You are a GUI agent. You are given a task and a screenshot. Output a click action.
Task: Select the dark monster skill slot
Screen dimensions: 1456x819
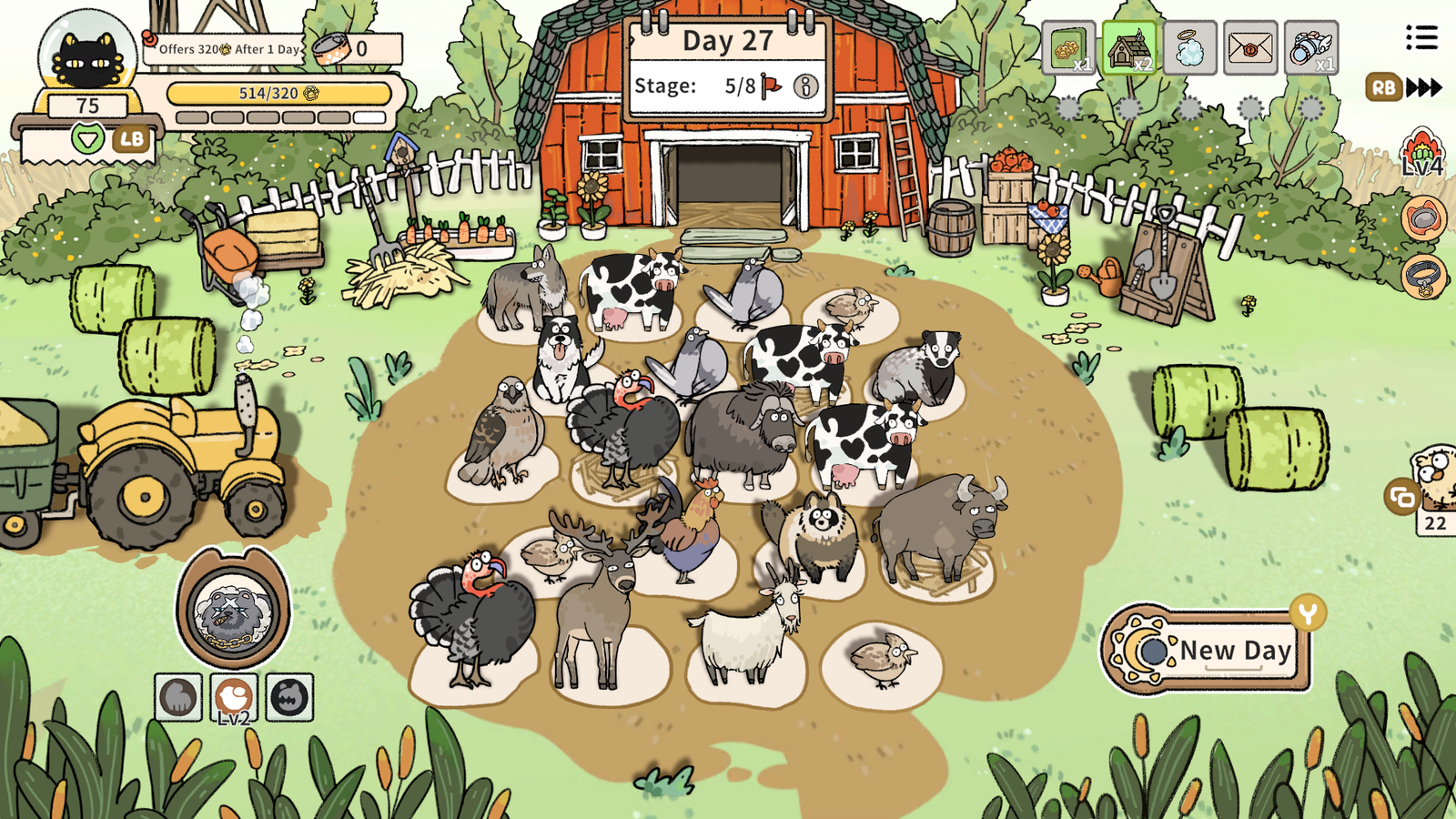click(x=290, y=698)
